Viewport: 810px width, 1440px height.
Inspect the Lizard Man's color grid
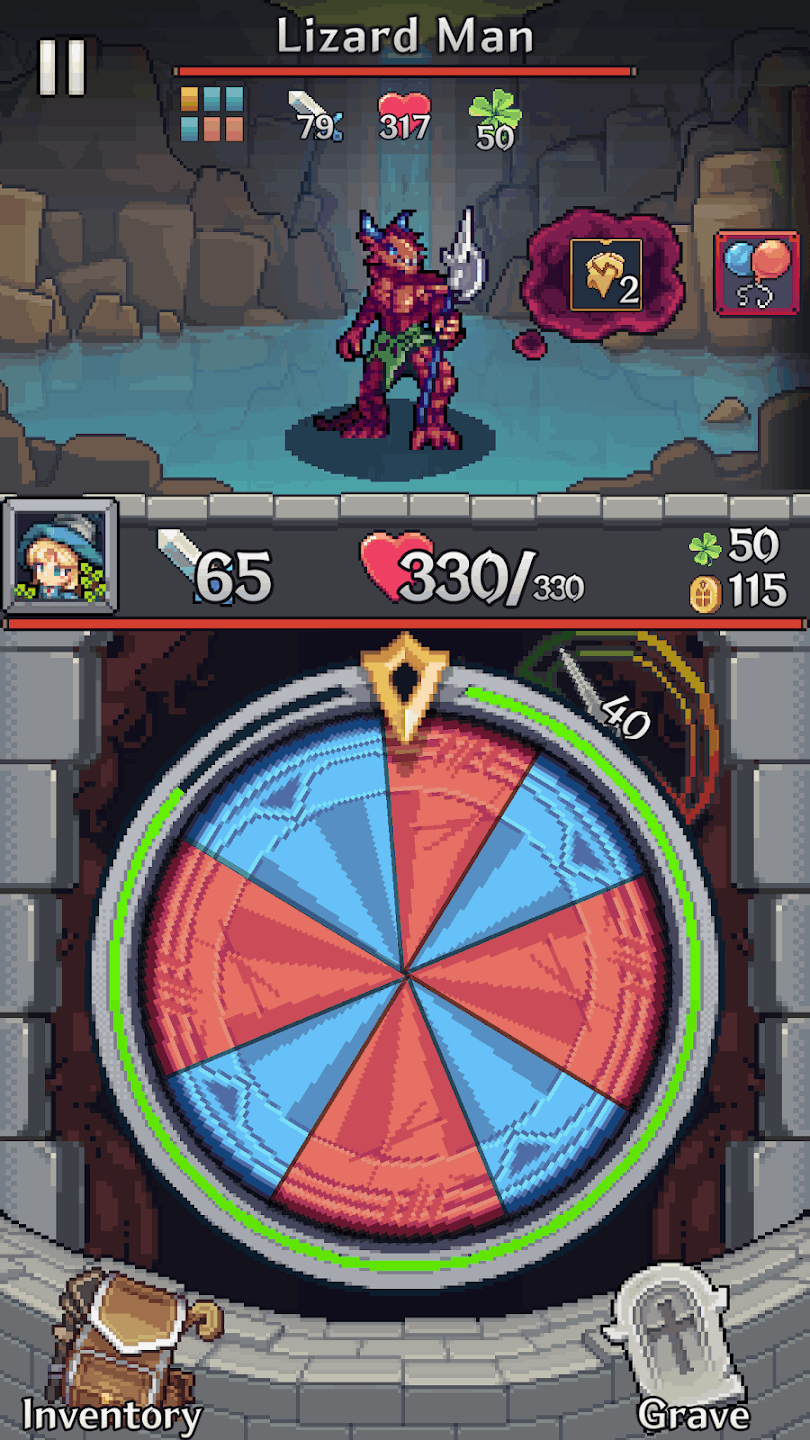(x=212, y=114)
